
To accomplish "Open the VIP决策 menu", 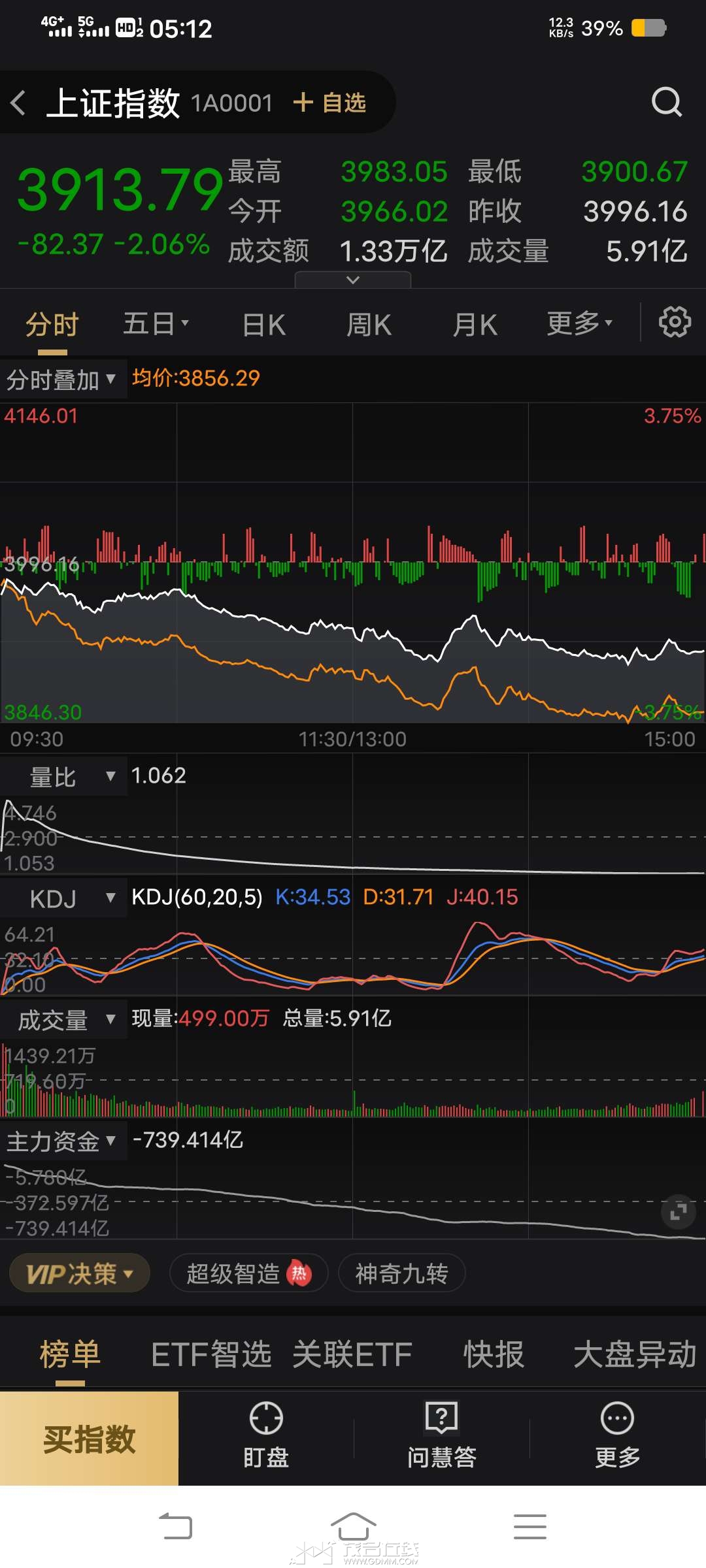I will pyautogui.click(x=80, y=1273).
